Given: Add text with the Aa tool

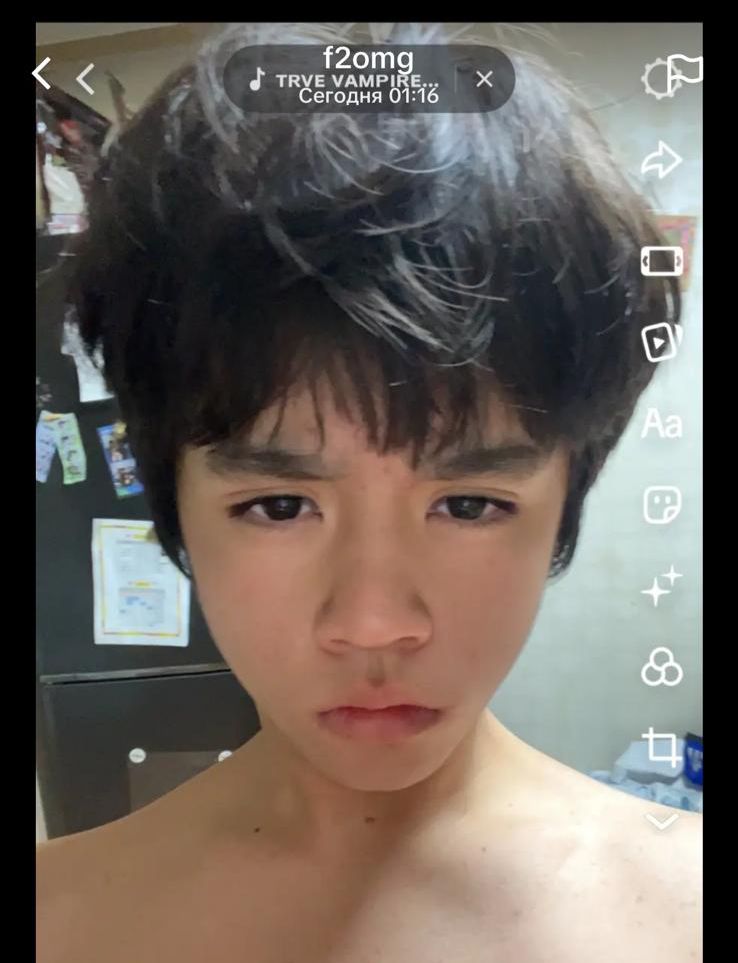Looking at the screenshot, I should point(661,424).
